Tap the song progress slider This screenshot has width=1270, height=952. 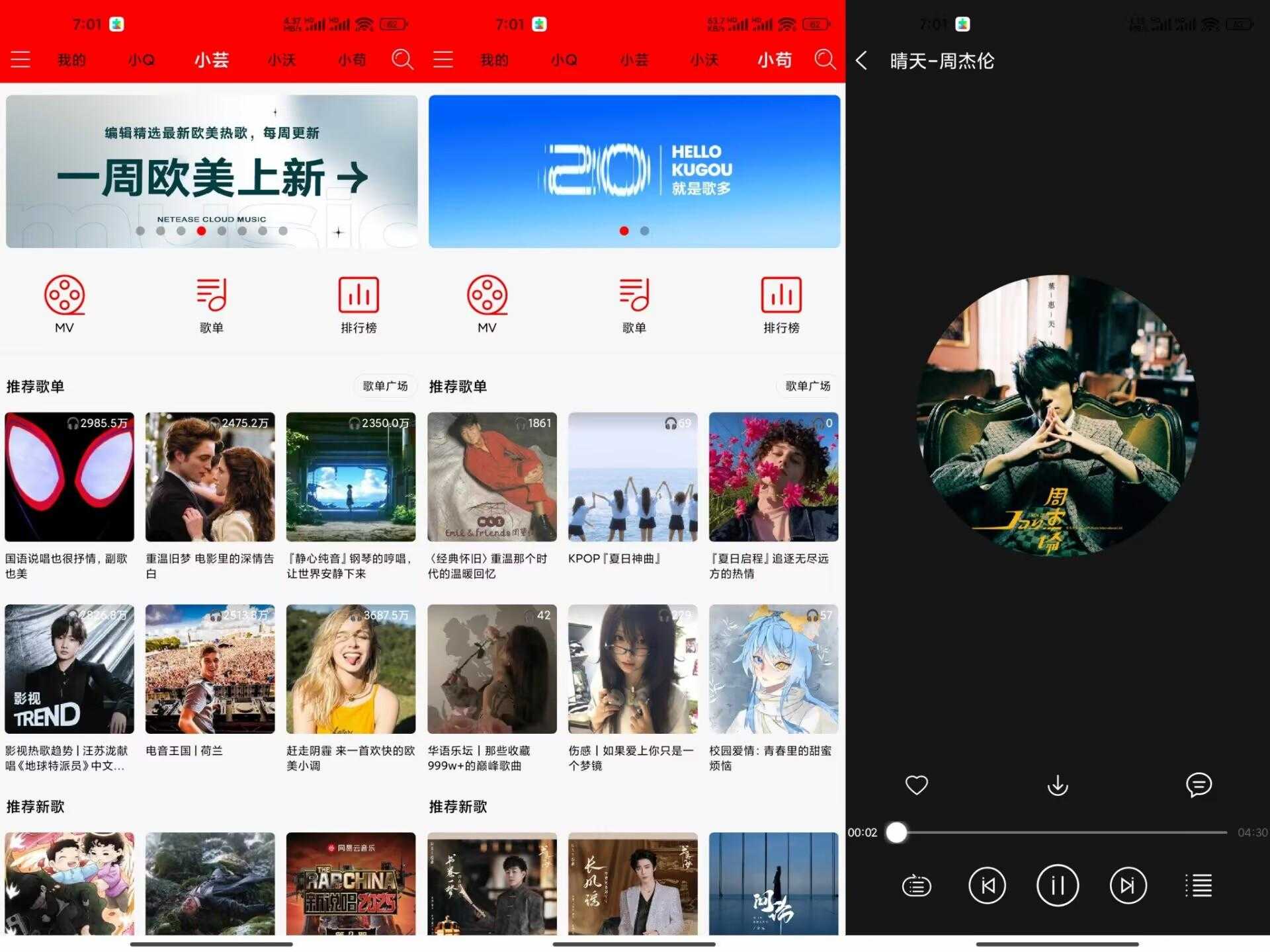pyautogui.click(x=1058, y=832)
